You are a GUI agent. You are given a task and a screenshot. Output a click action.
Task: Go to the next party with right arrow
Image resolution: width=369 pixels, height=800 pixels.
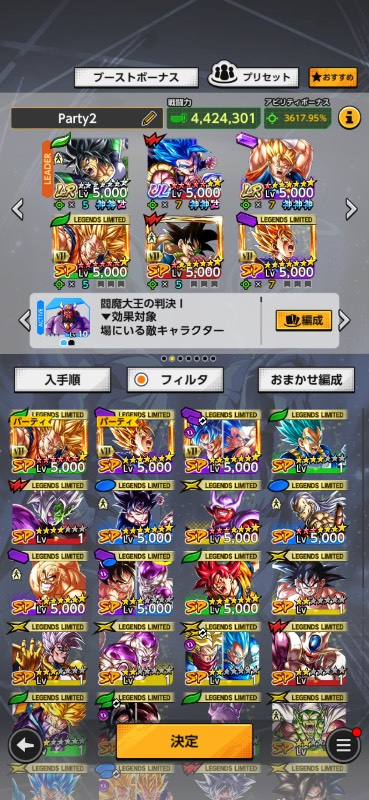(352, 209)
